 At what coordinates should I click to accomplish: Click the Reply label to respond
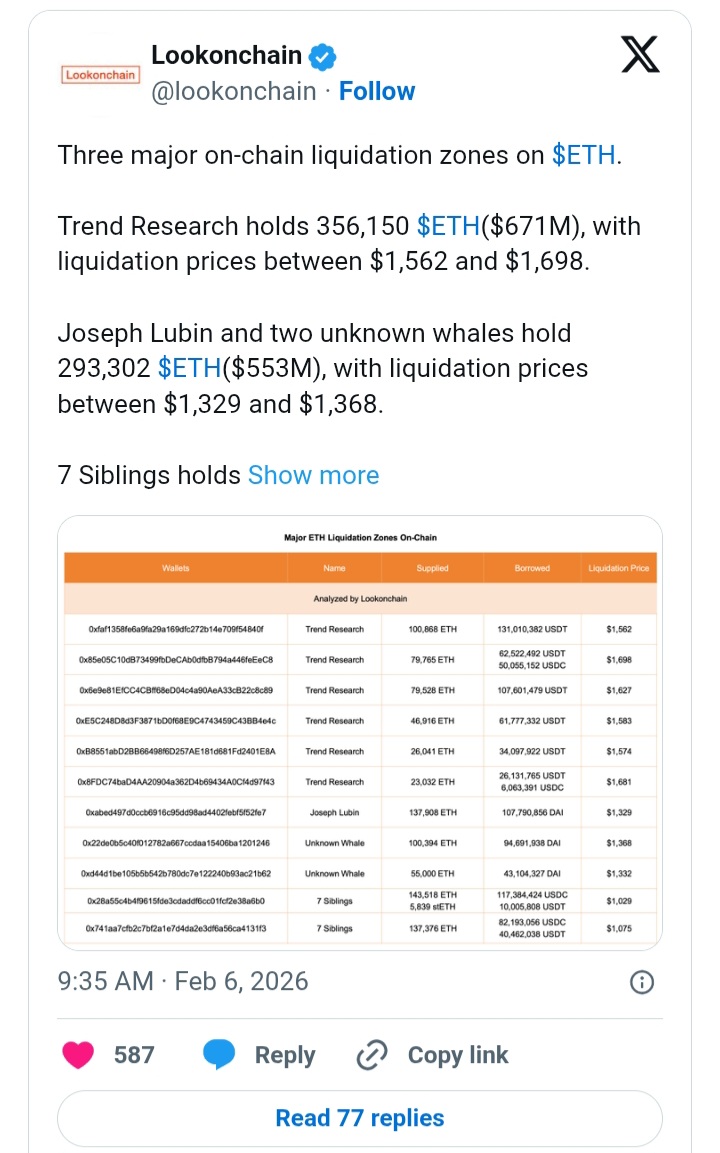(284, 1055)
